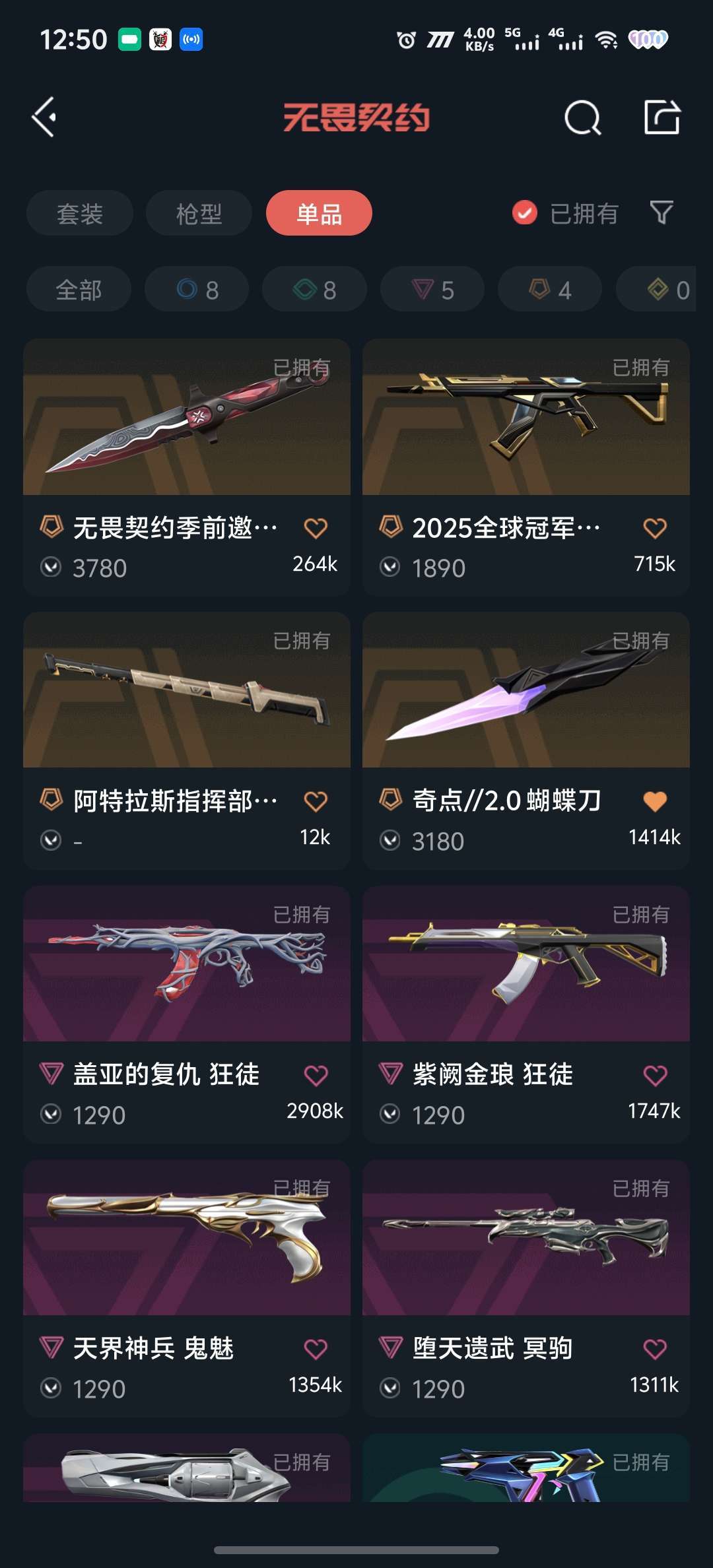Go back using the top-left arrow
The image size is (713, 1568).
pos(44,117)
